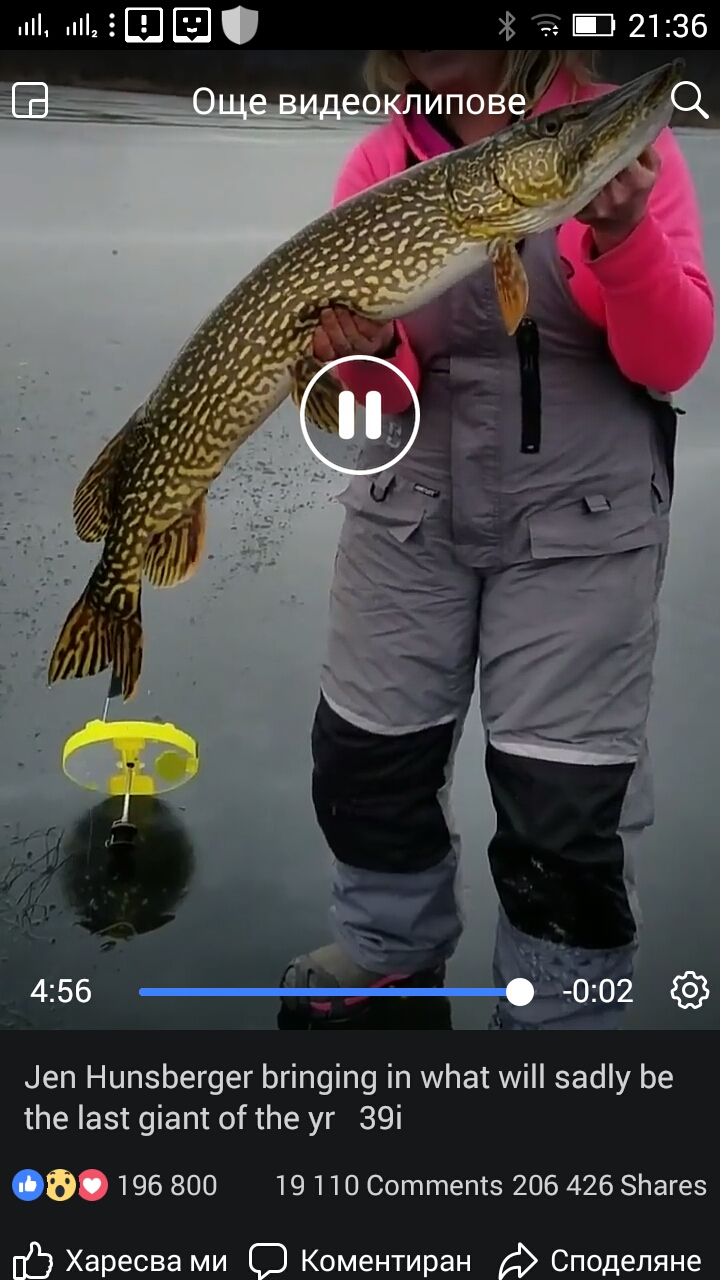The image size is (720, 1280).
Task: Pause the playing video
Action: tap(360, 414)
